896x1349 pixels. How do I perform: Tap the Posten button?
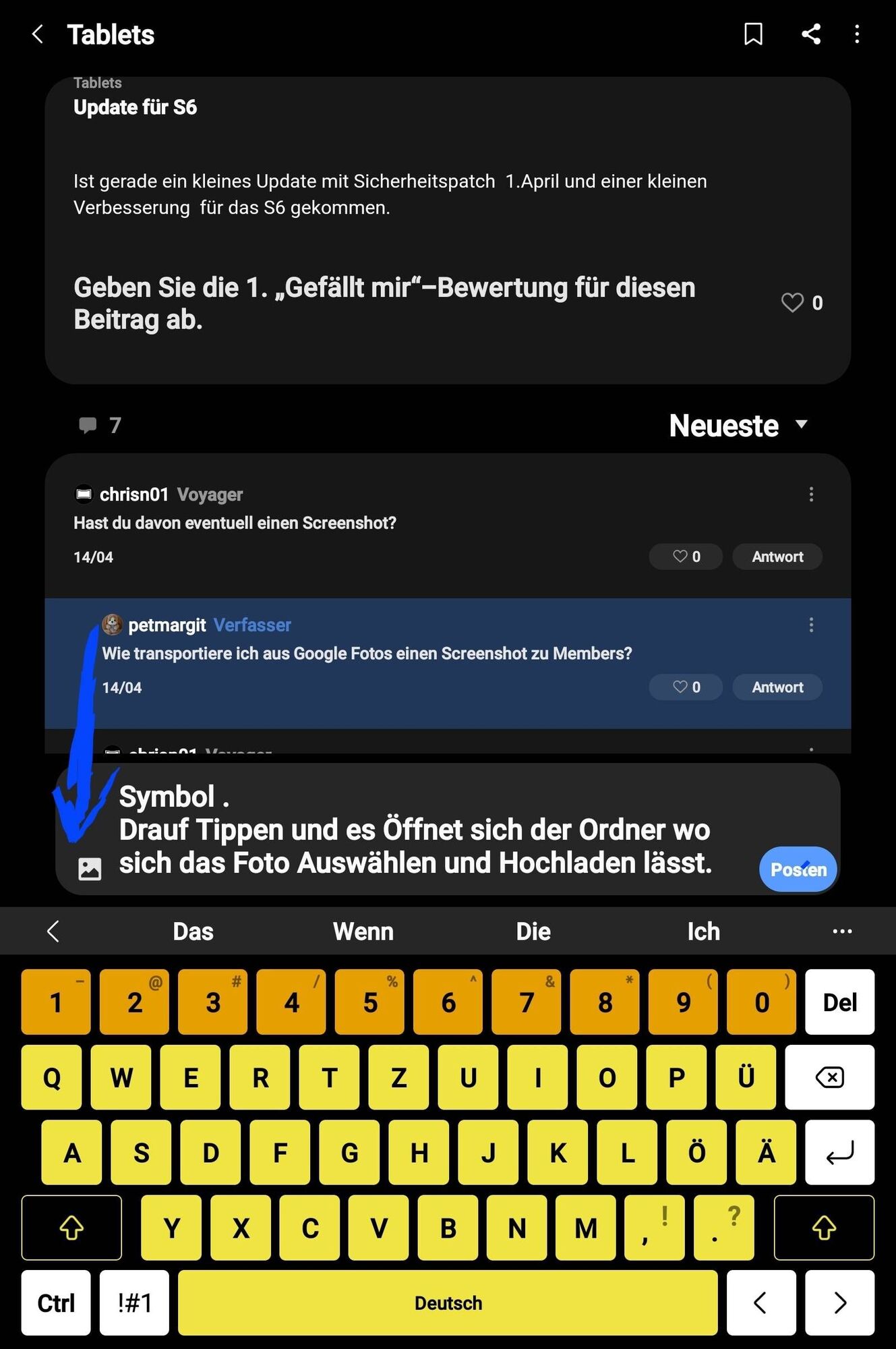798,869
